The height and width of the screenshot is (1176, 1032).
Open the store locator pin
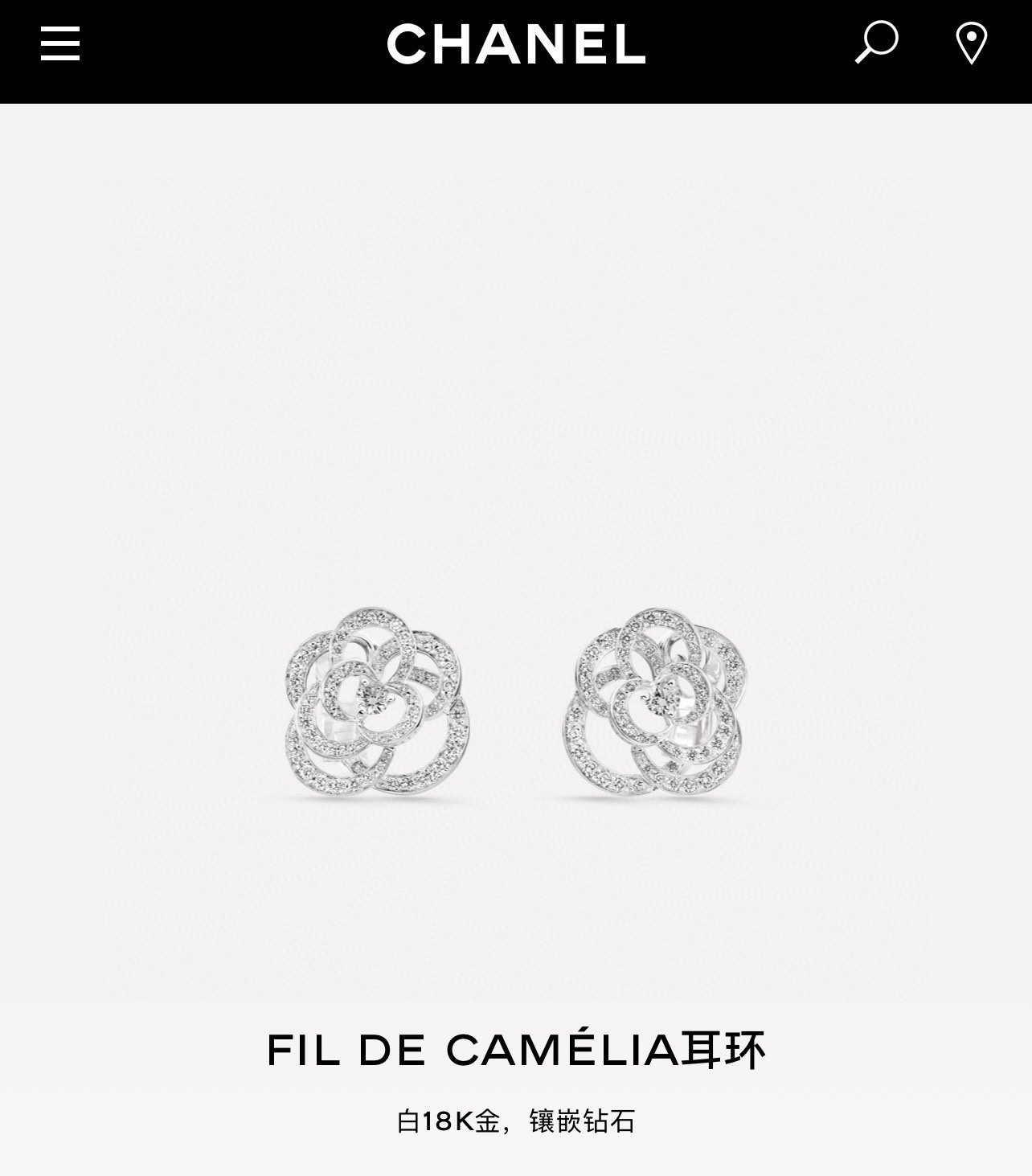971,43
